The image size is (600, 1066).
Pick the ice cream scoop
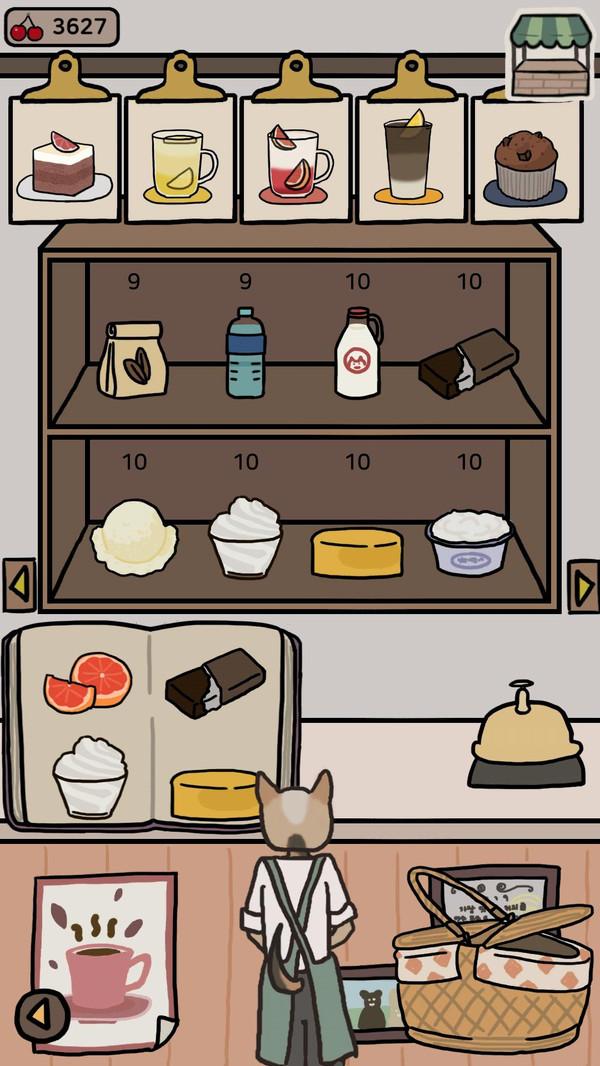tap(134, 537)
